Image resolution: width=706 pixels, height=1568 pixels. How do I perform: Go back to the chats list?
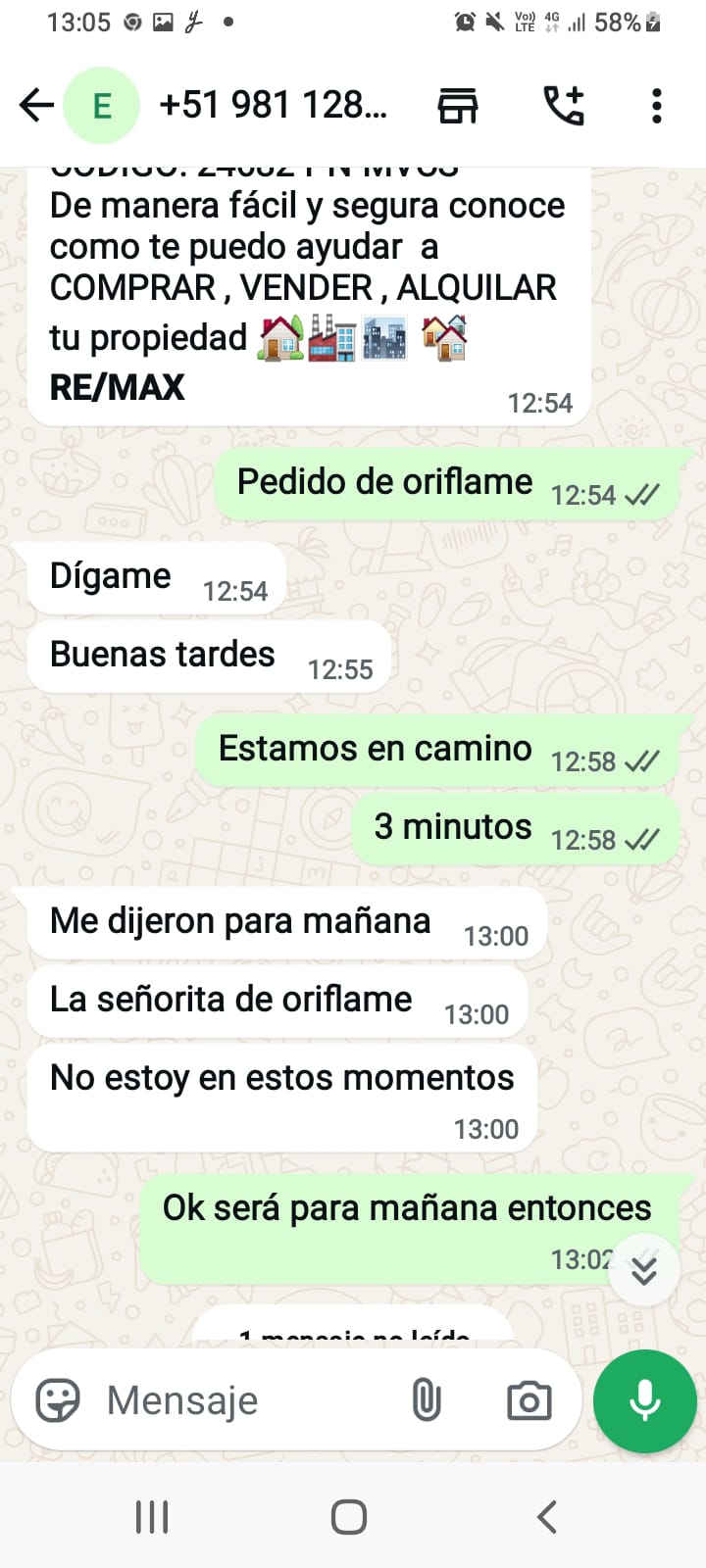tap(36, 105)
